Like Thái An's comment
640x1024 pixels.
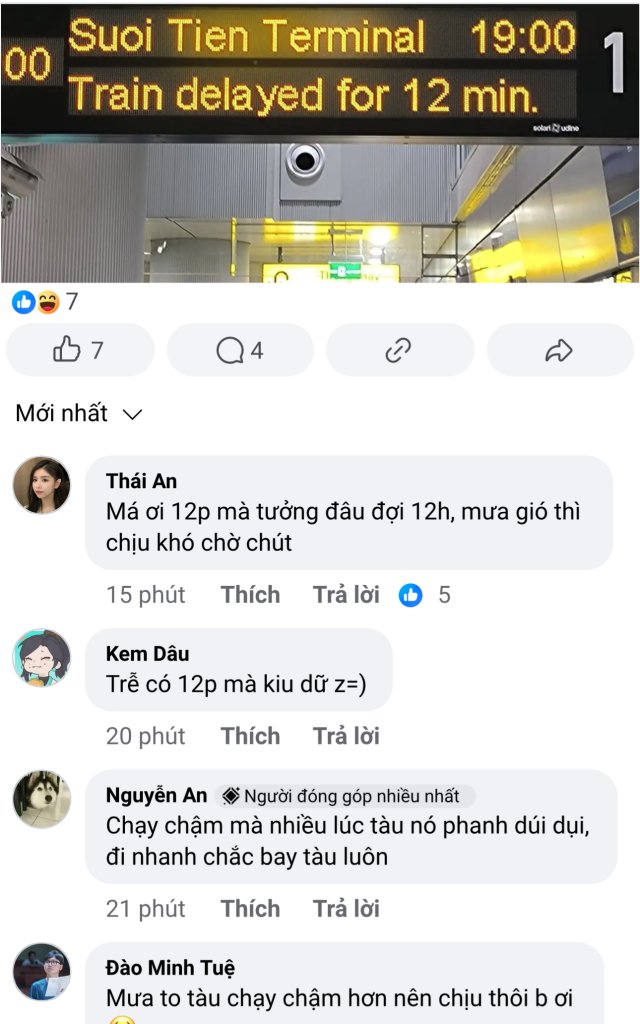tap(250, 595)
